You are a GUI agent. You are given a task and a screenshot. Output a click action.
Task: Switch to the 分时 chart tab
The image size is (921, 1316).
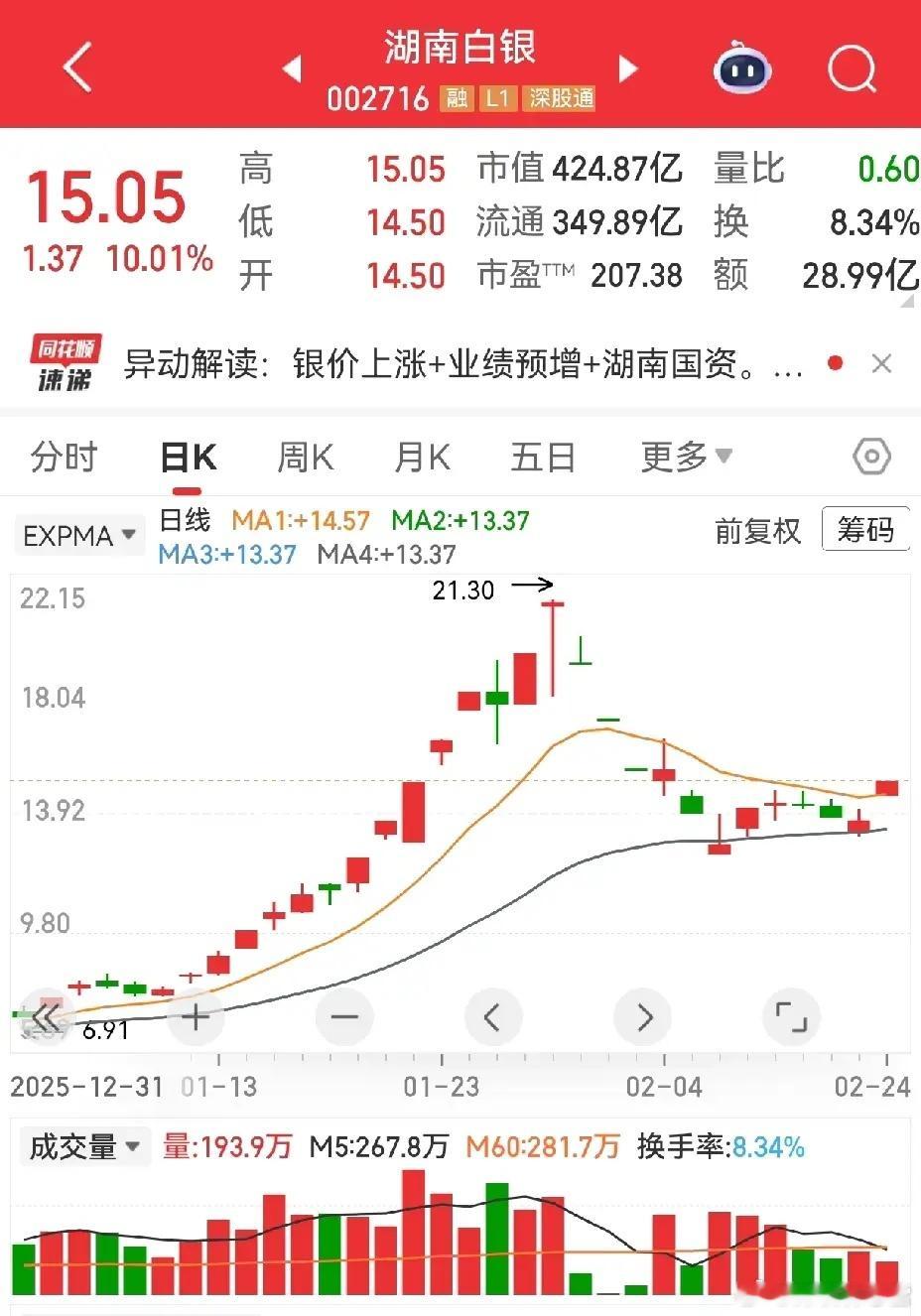65,457
